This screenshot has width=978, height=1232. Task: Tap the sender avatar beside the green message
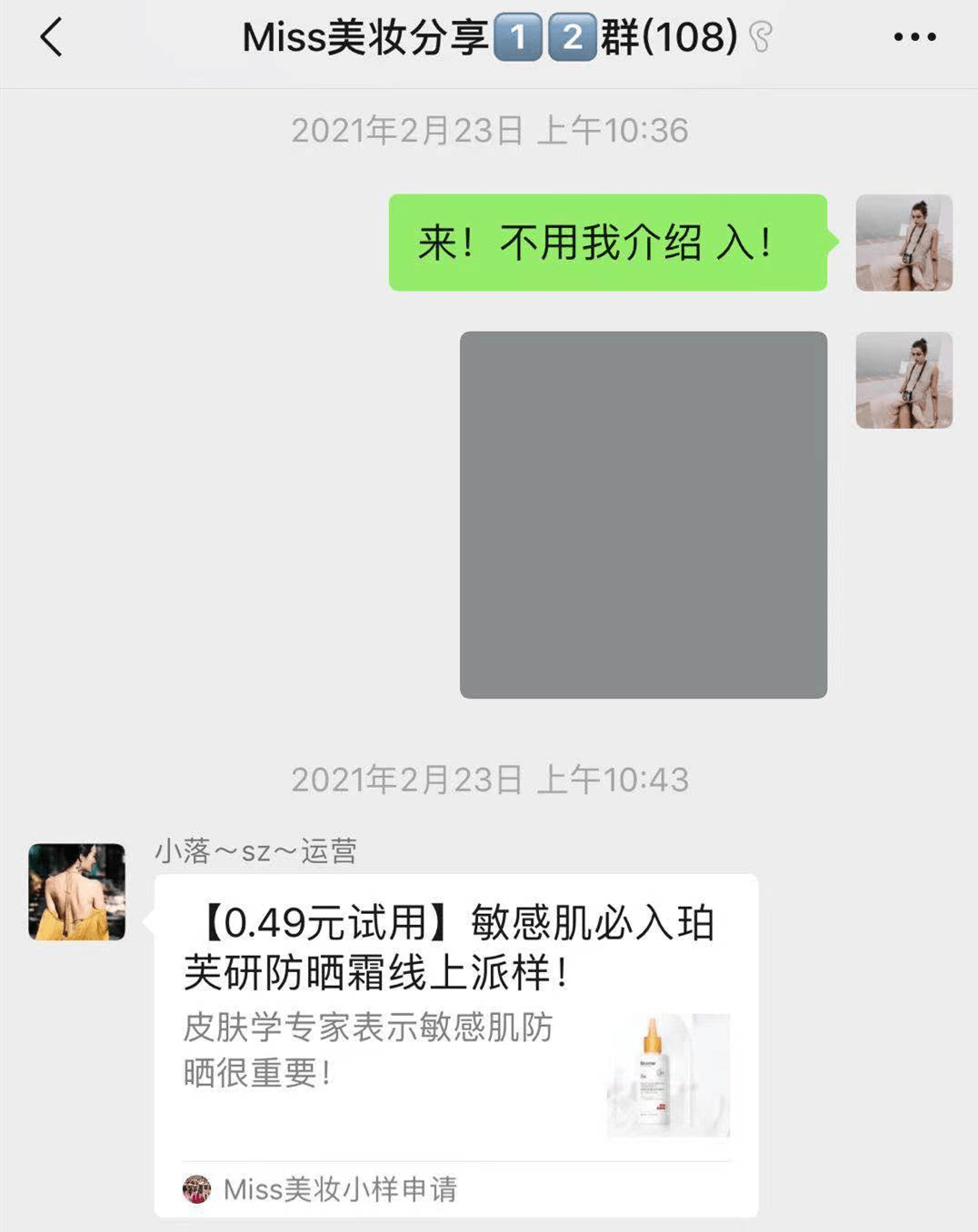click(903, 243)
